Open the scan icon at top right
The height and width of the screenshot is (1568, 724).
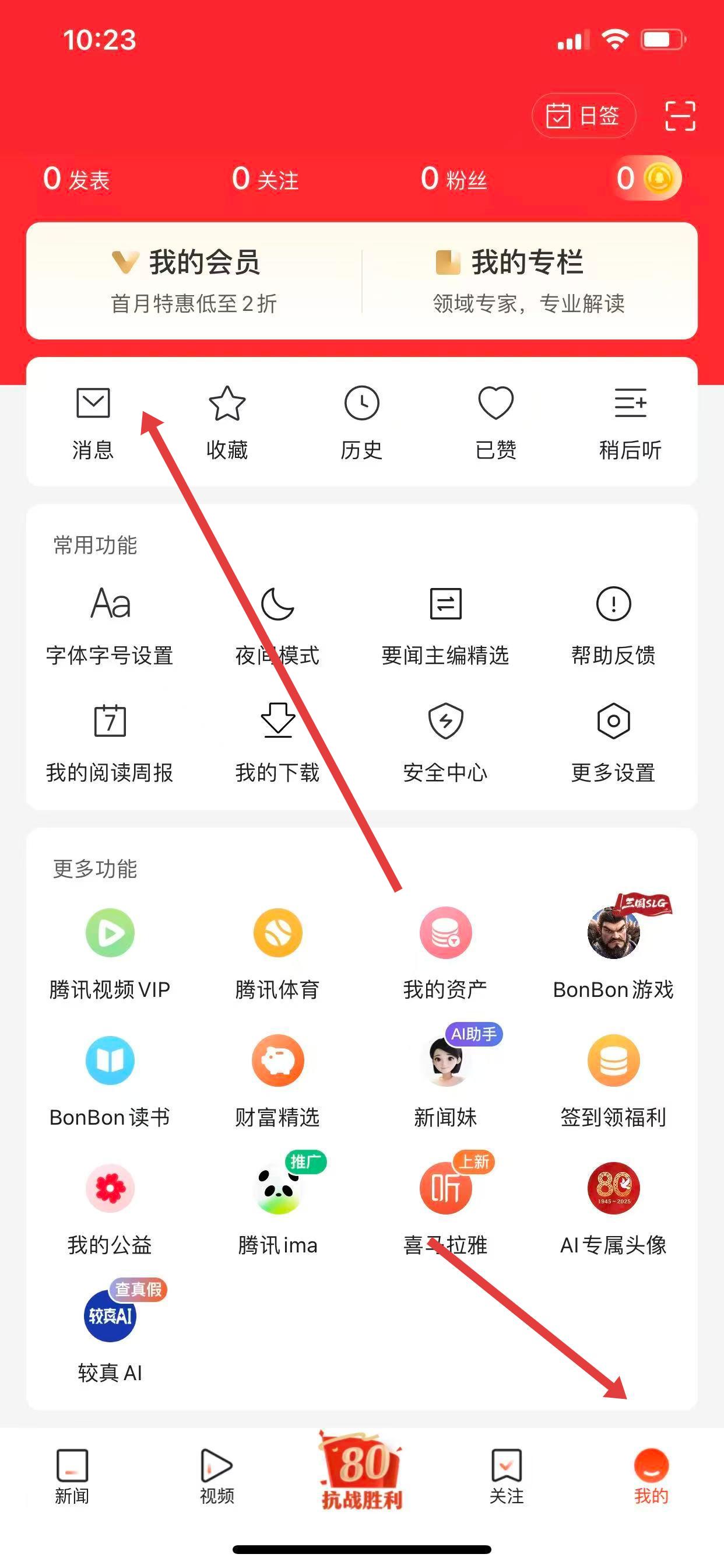680,116
